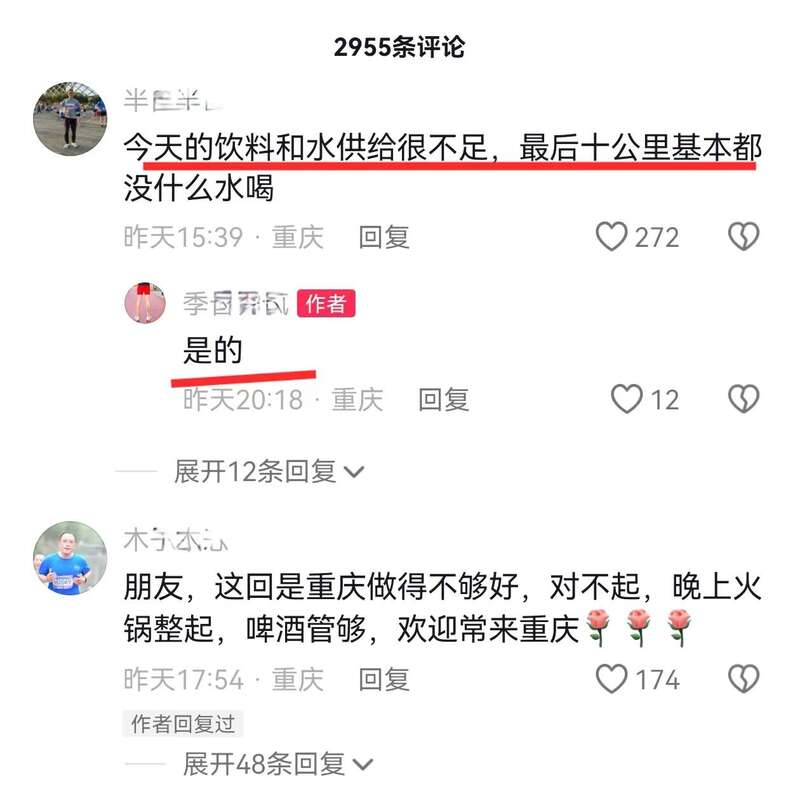
Task: Dislike the comment with 272 likes
Action: [x=743, y=237]
